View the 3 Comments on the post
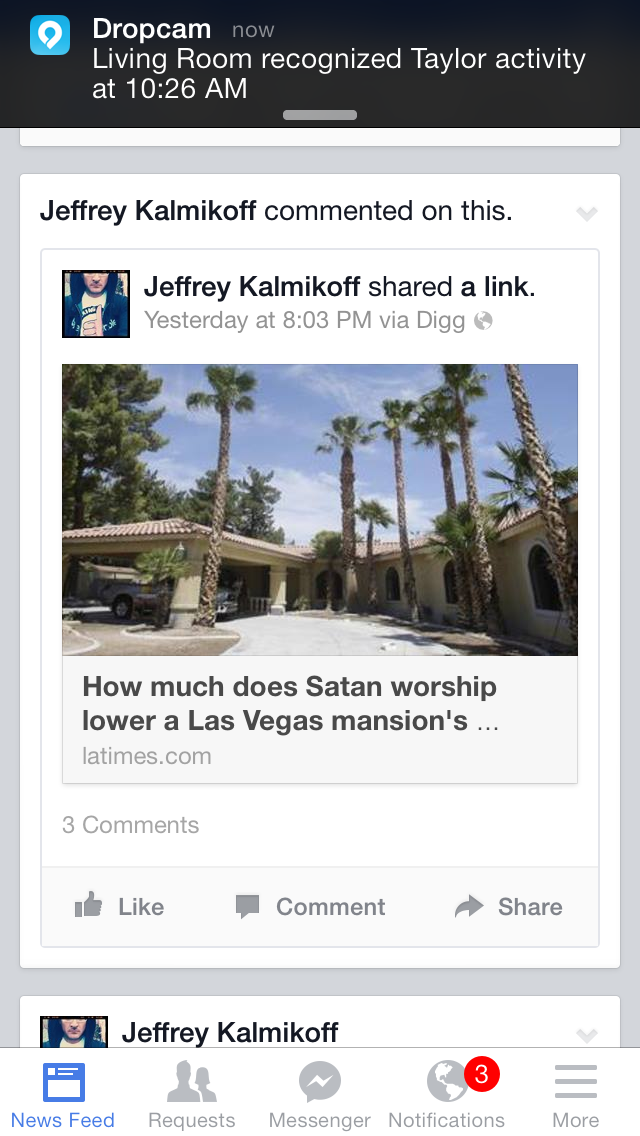Image resolution: width=640 pixels, height=1136 pixels. pyautogui.click(x=131, y=825)
